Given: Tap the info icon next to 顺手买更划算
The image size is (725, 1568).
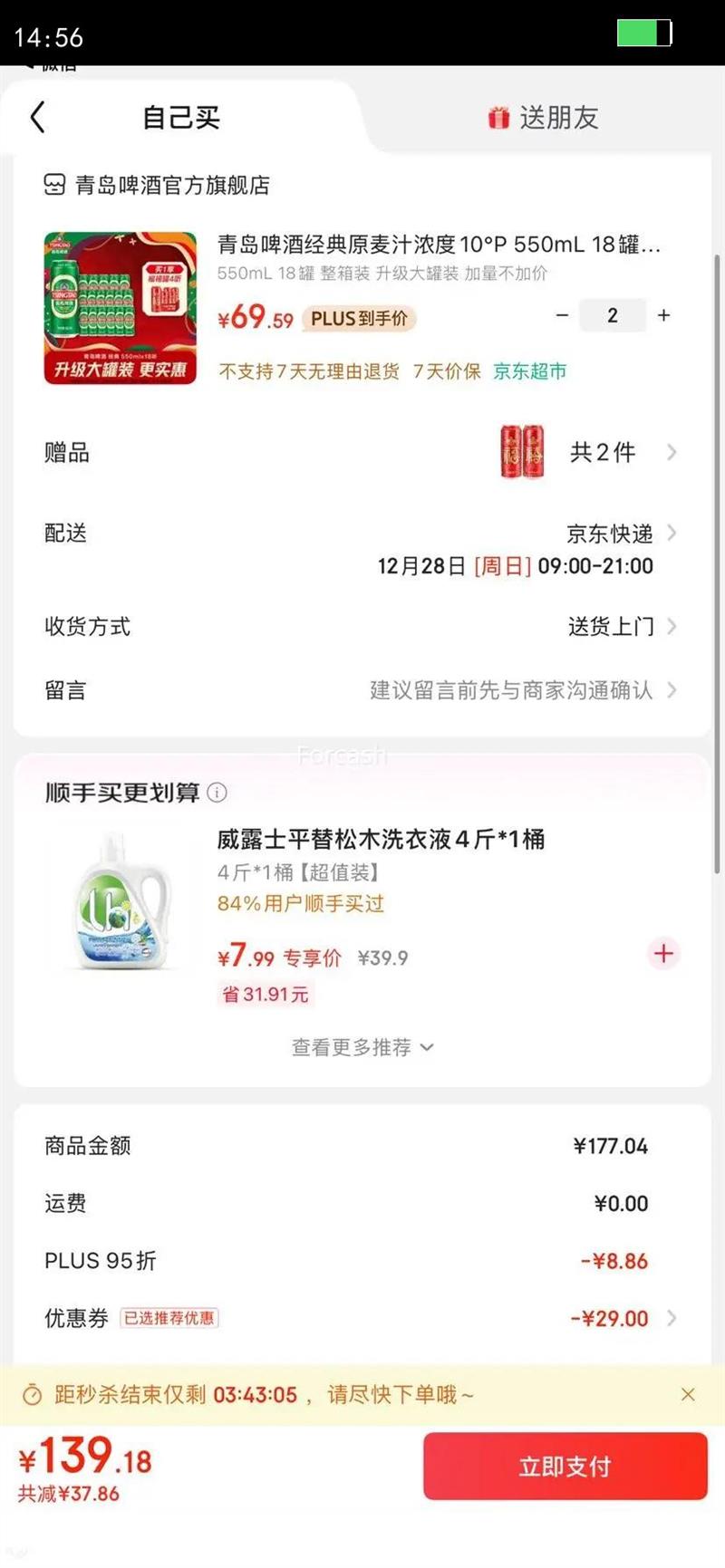Looking at the screenshot, I should point(217,794).
